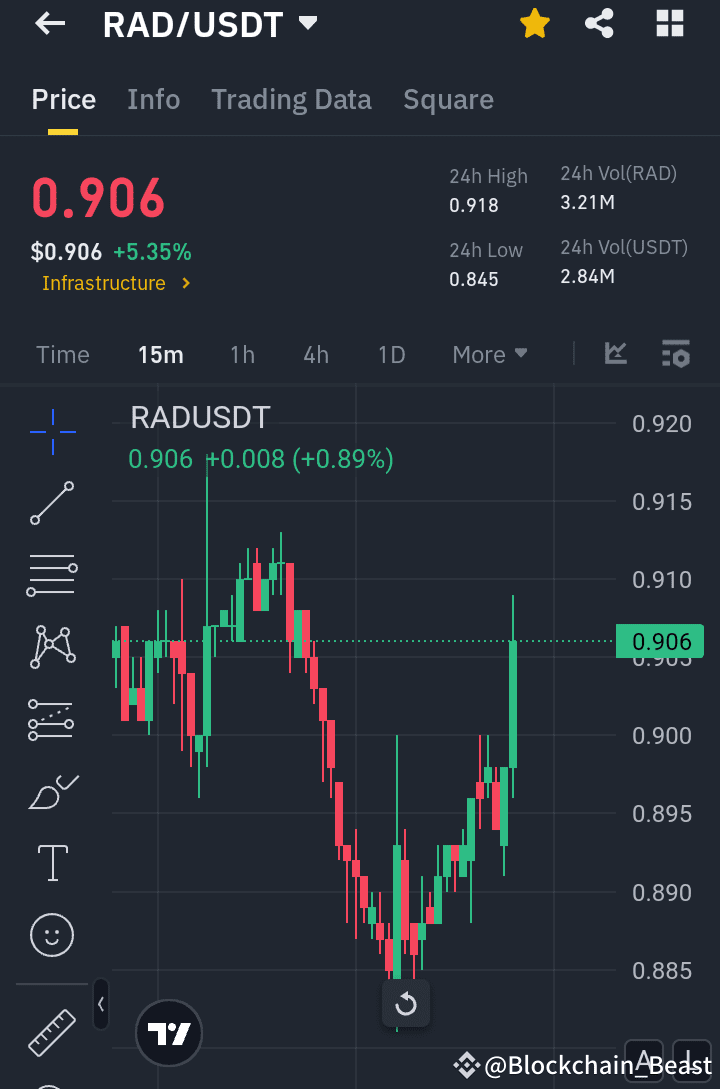Select the trend line drawing tool

51,504
